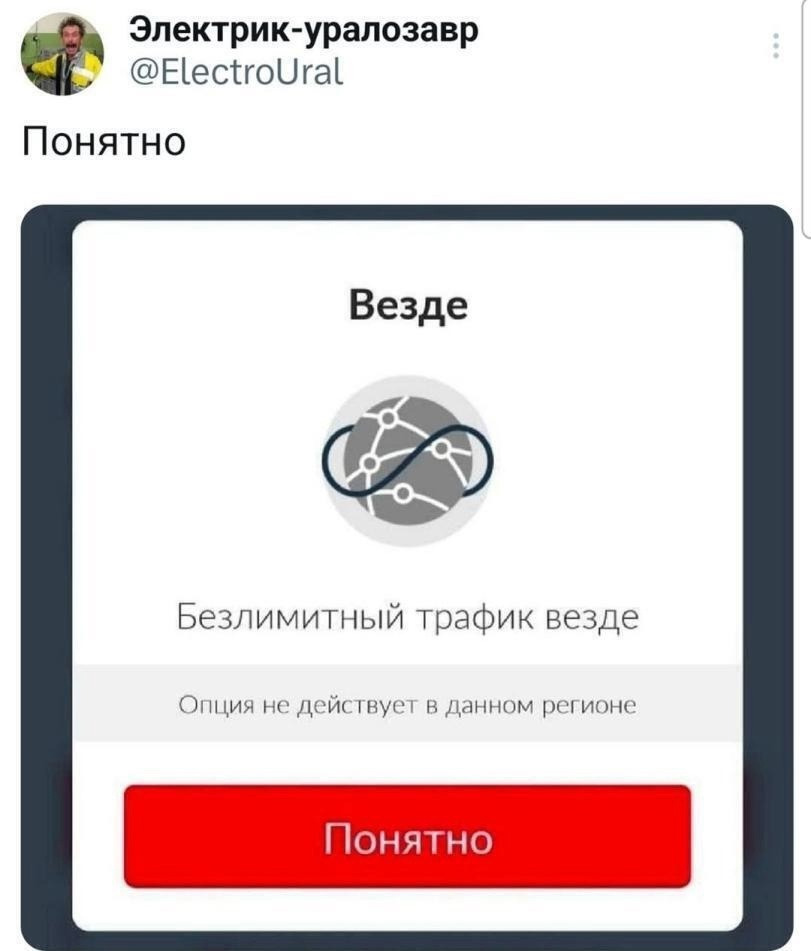Open the tweet's overflow menu
Image resolution: width=811 pixels, height=951 pixels.
click(x=775, y=46)
